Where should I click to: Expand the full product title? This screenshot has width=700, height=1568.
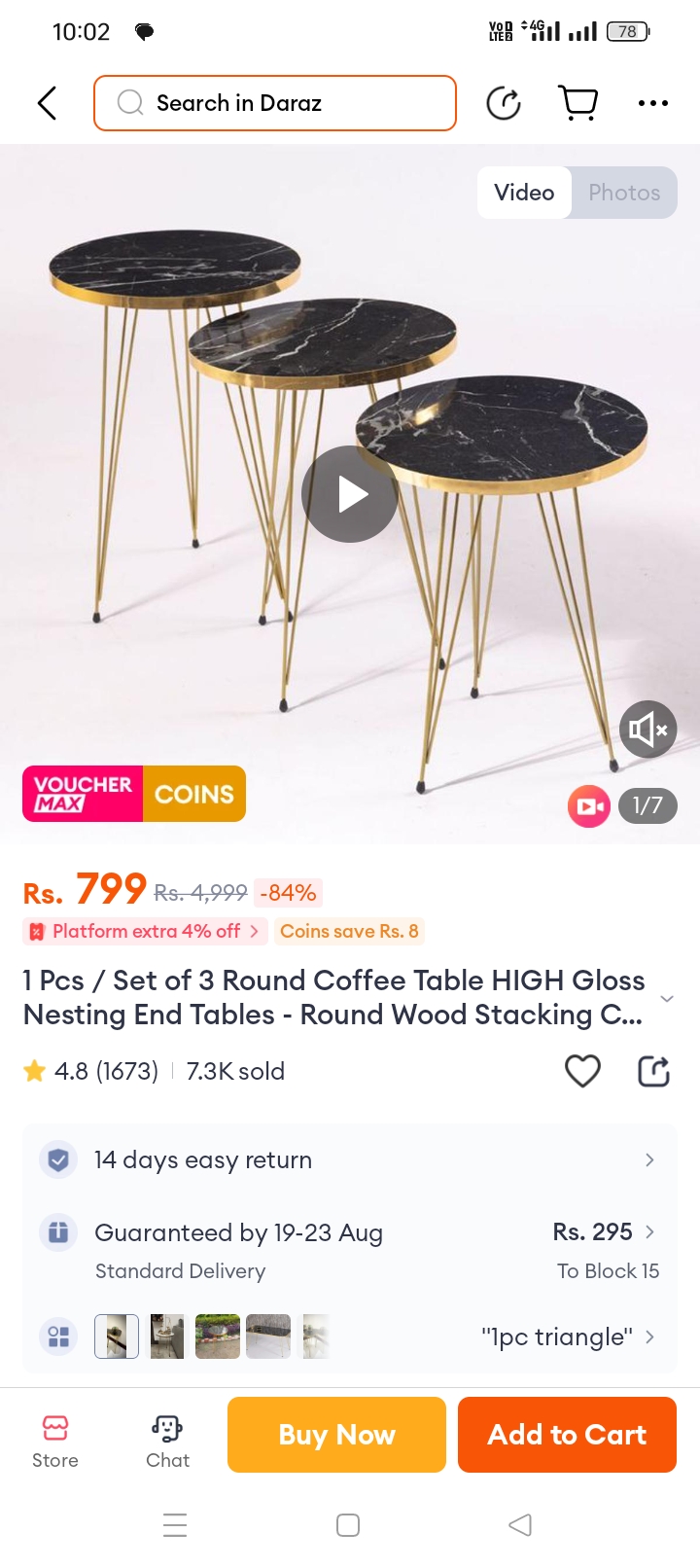click(667, 999)
